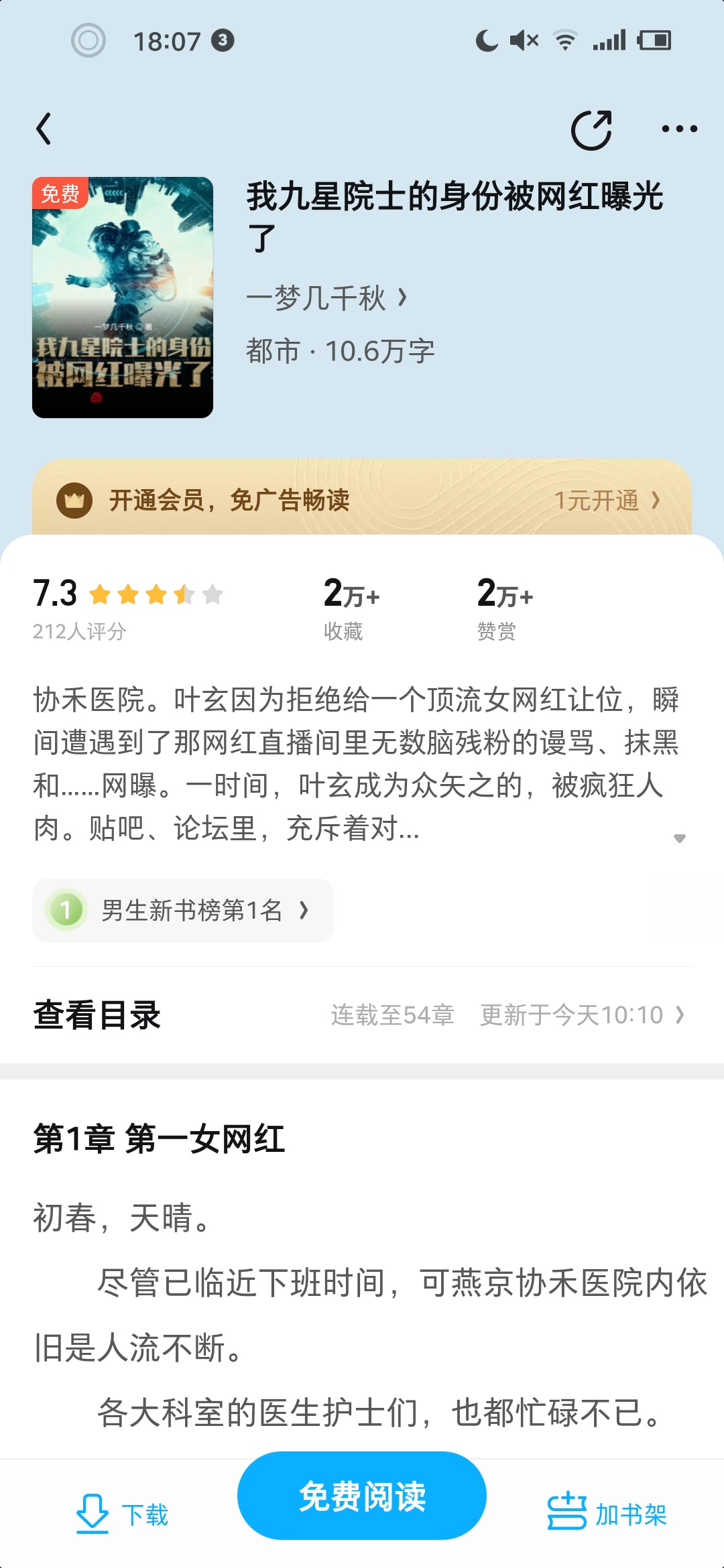Go back using the top-left arrow
Viewport: 724px width, 1568px height.
pyautogui.click(x=44, y=129)
